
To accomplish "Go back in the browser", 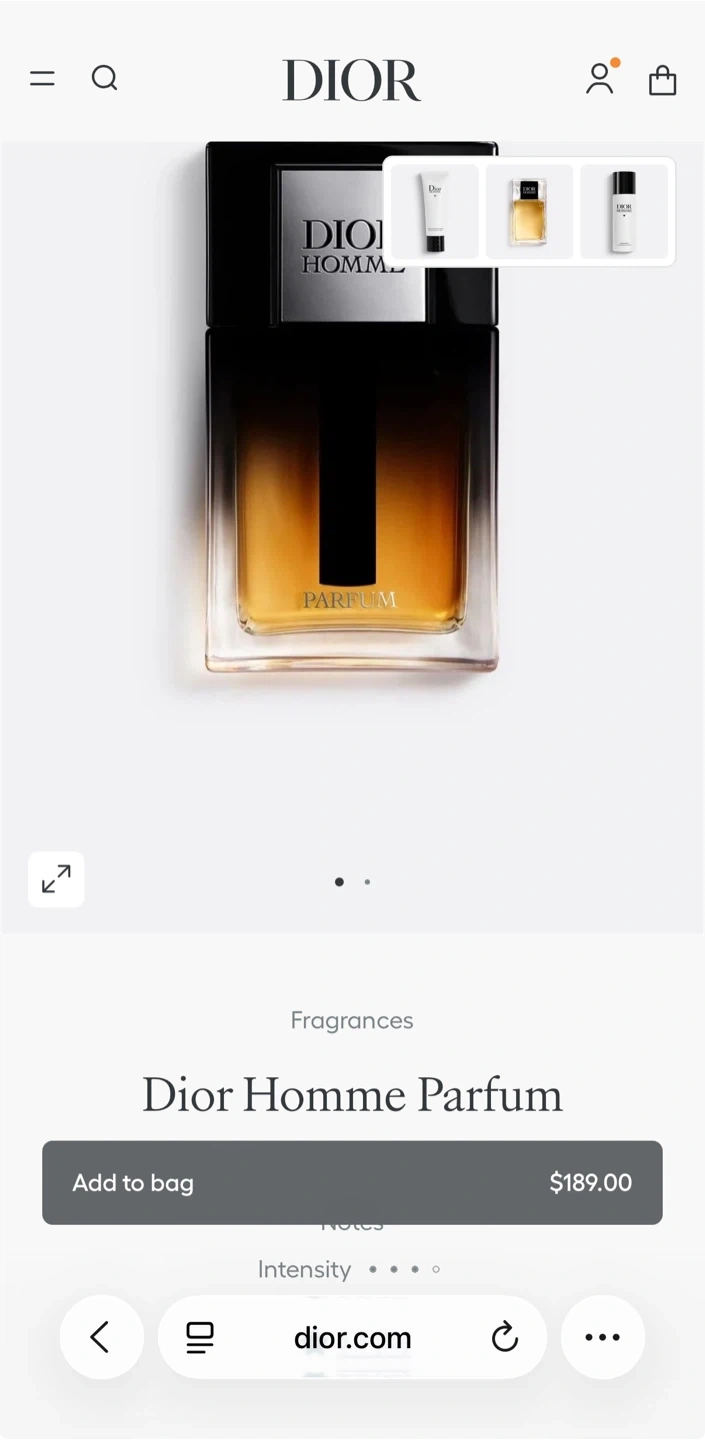I will (101, 1337).
